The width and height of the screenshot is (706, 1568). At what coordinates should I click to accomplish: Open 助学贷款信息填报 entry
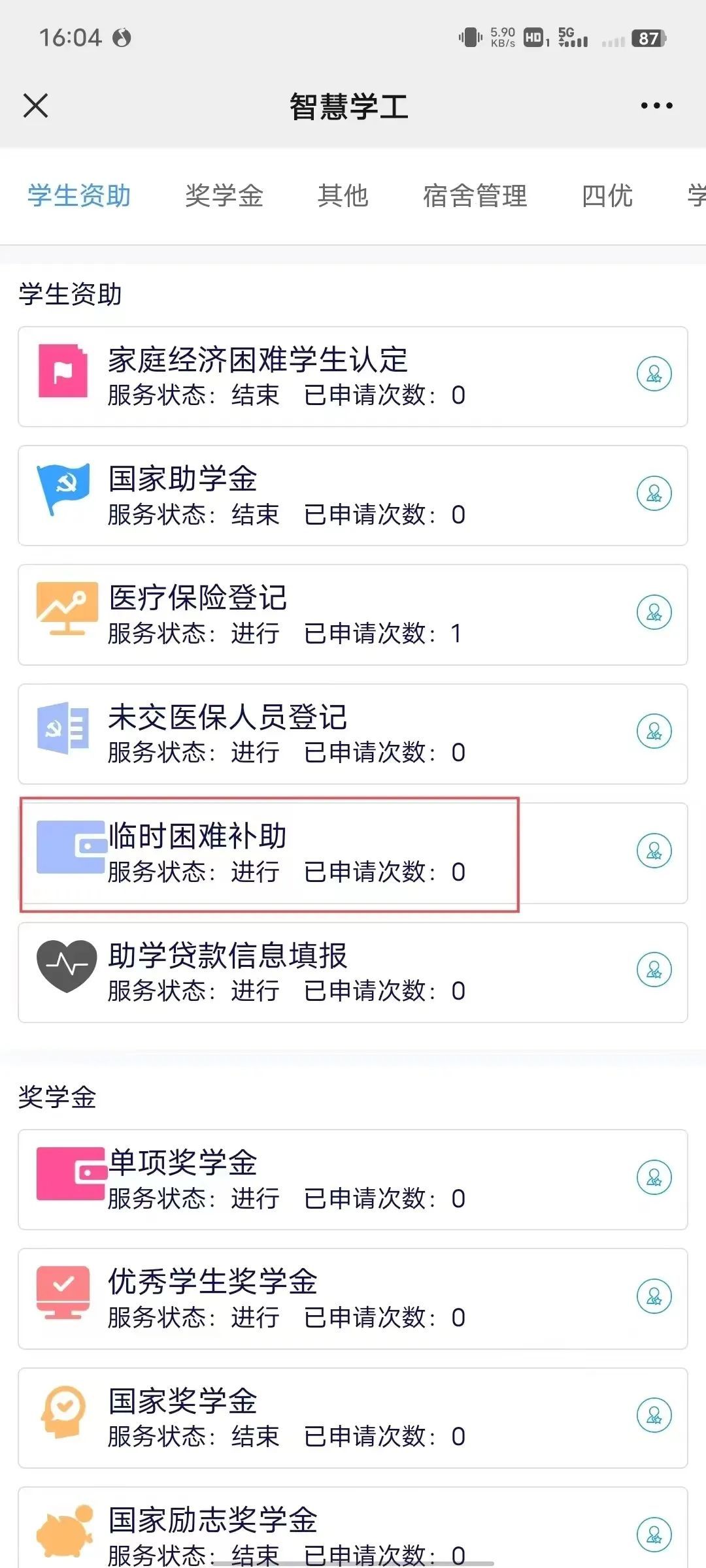coord(353,973)
